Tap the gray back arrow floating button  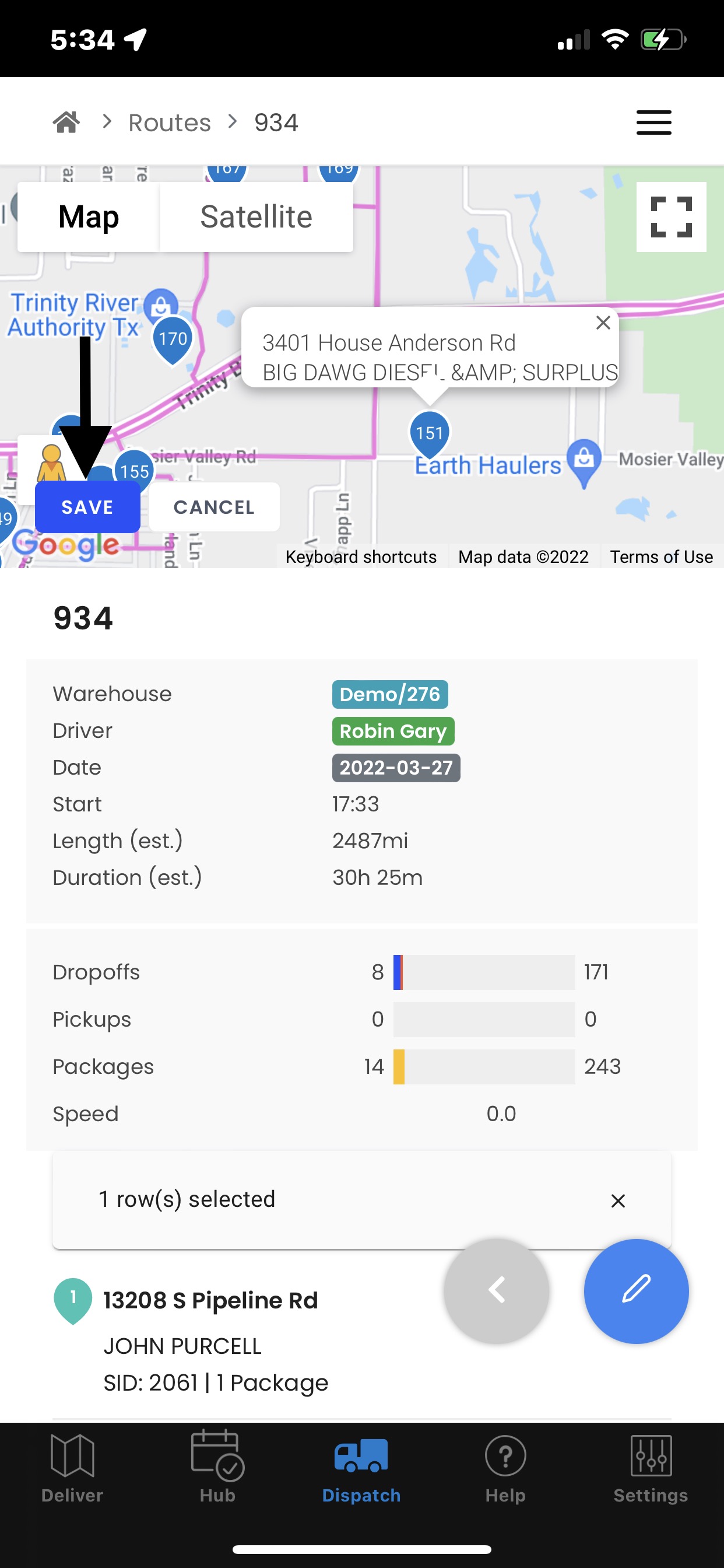tap(497, 1290)
